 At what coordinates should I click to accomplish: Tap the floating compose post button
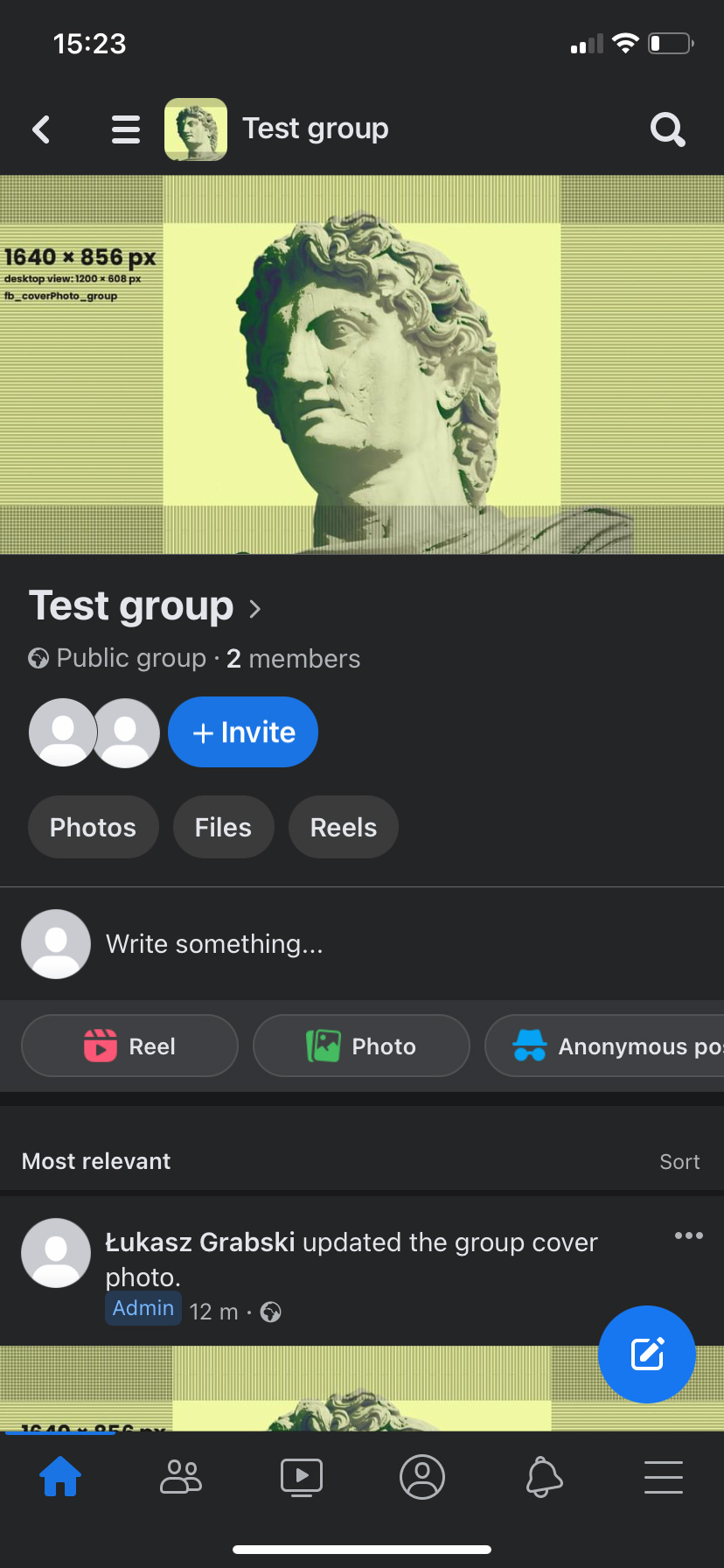(647, 1354)
